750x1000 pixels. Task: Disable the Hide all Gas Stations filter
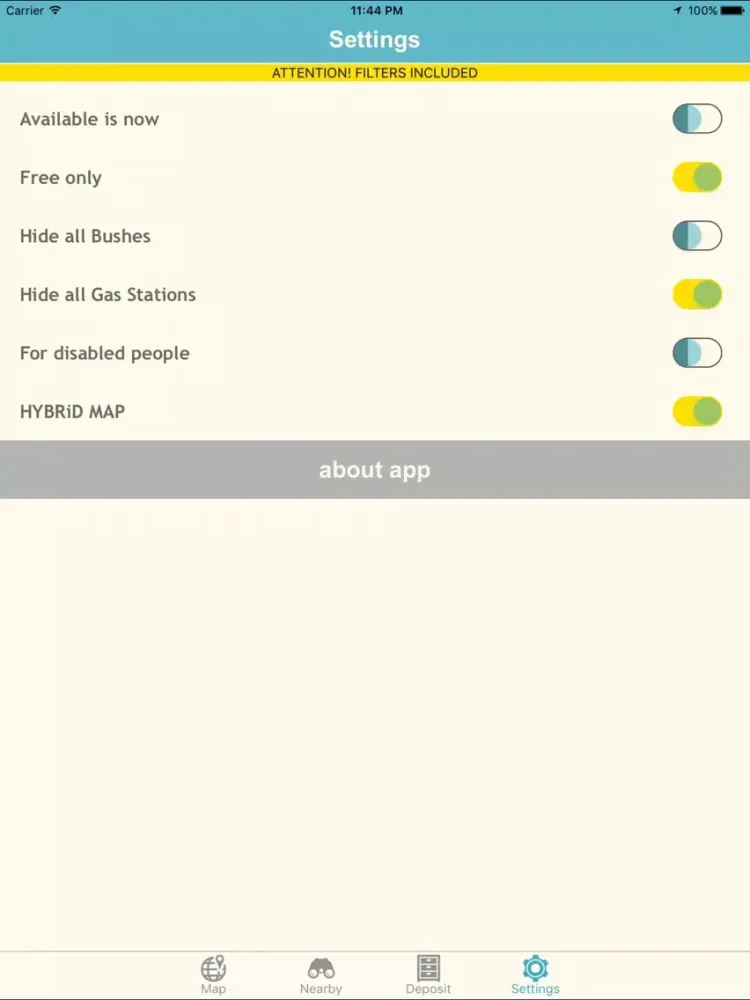pos(697,294)
